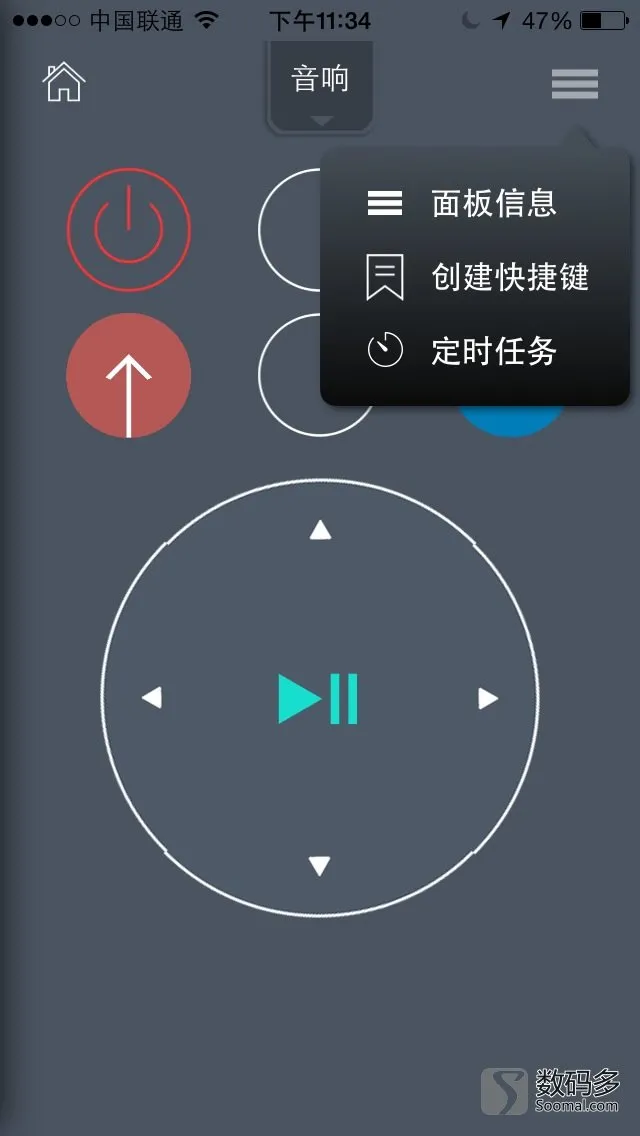
Task: Open 面板信息 from the menu
Action: (x=474, y=204)
